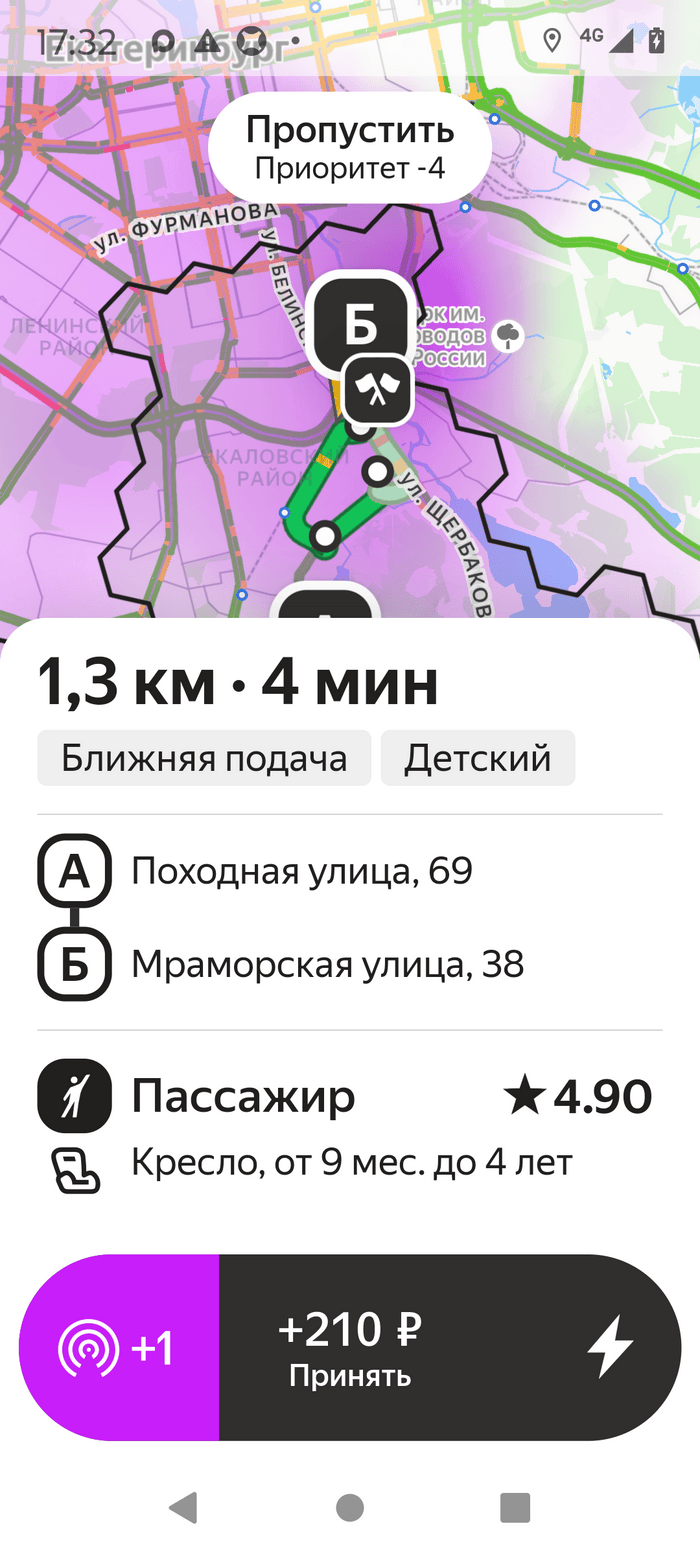Skip this order with Пропустить
Screen dimensions: 700x1556
coord(350,147)
